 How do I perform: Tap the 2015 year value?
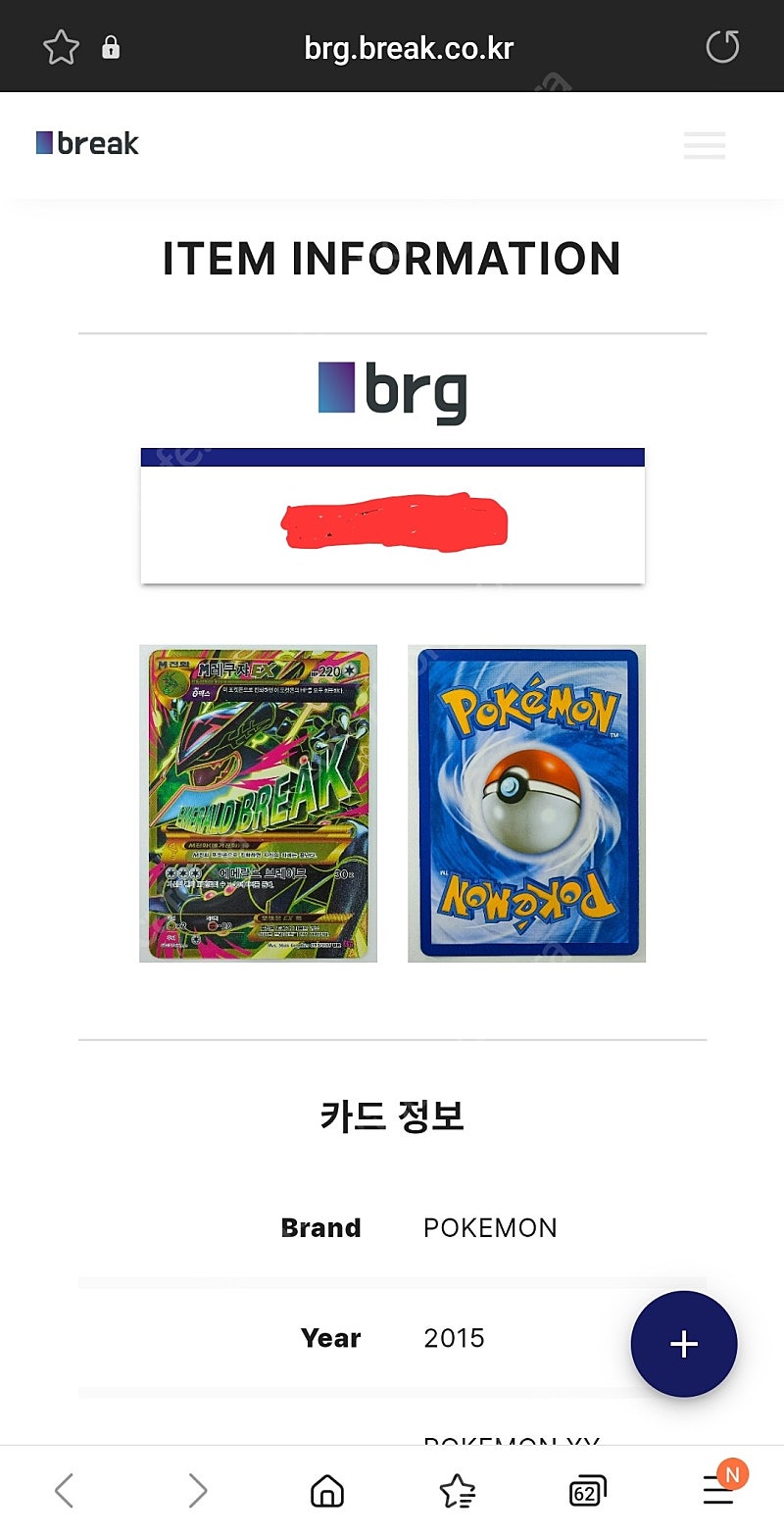(454, 1337)
